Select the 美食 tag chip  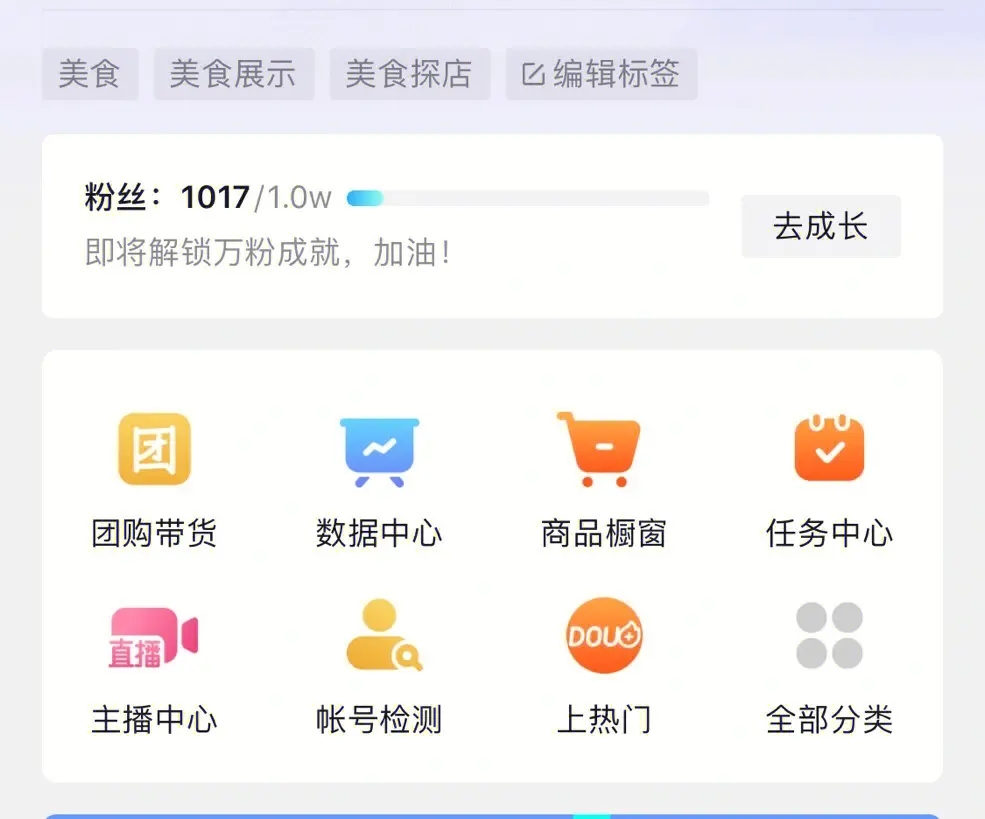coord(89,74)
